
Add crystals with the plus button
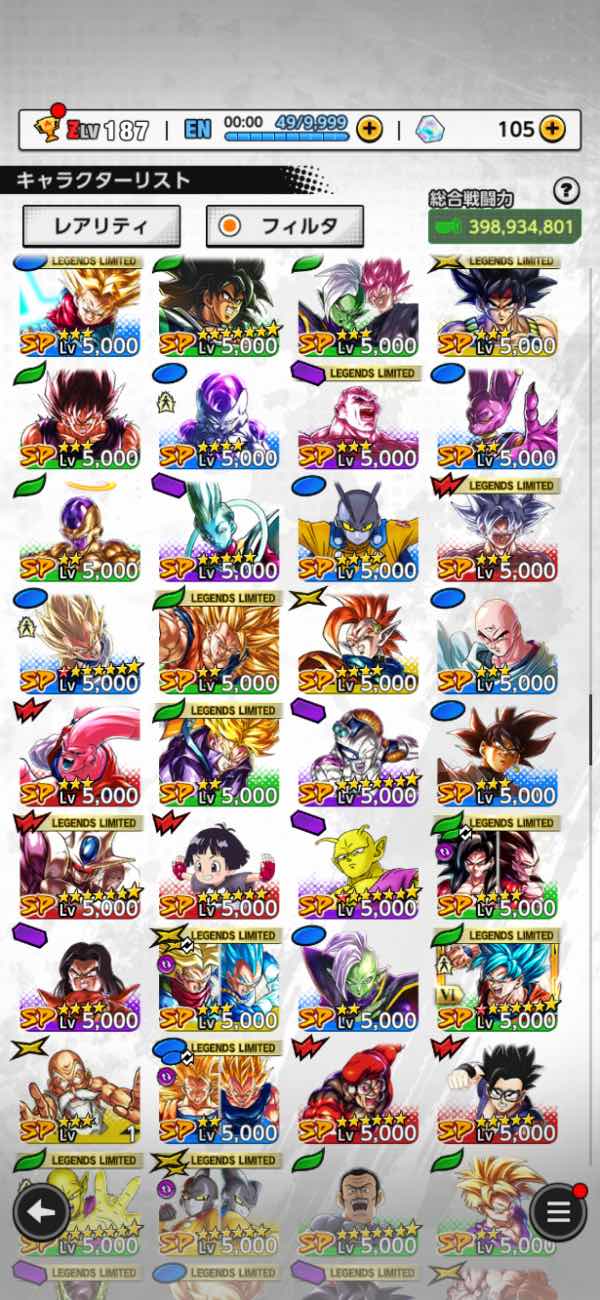click(x=552, y=129)
